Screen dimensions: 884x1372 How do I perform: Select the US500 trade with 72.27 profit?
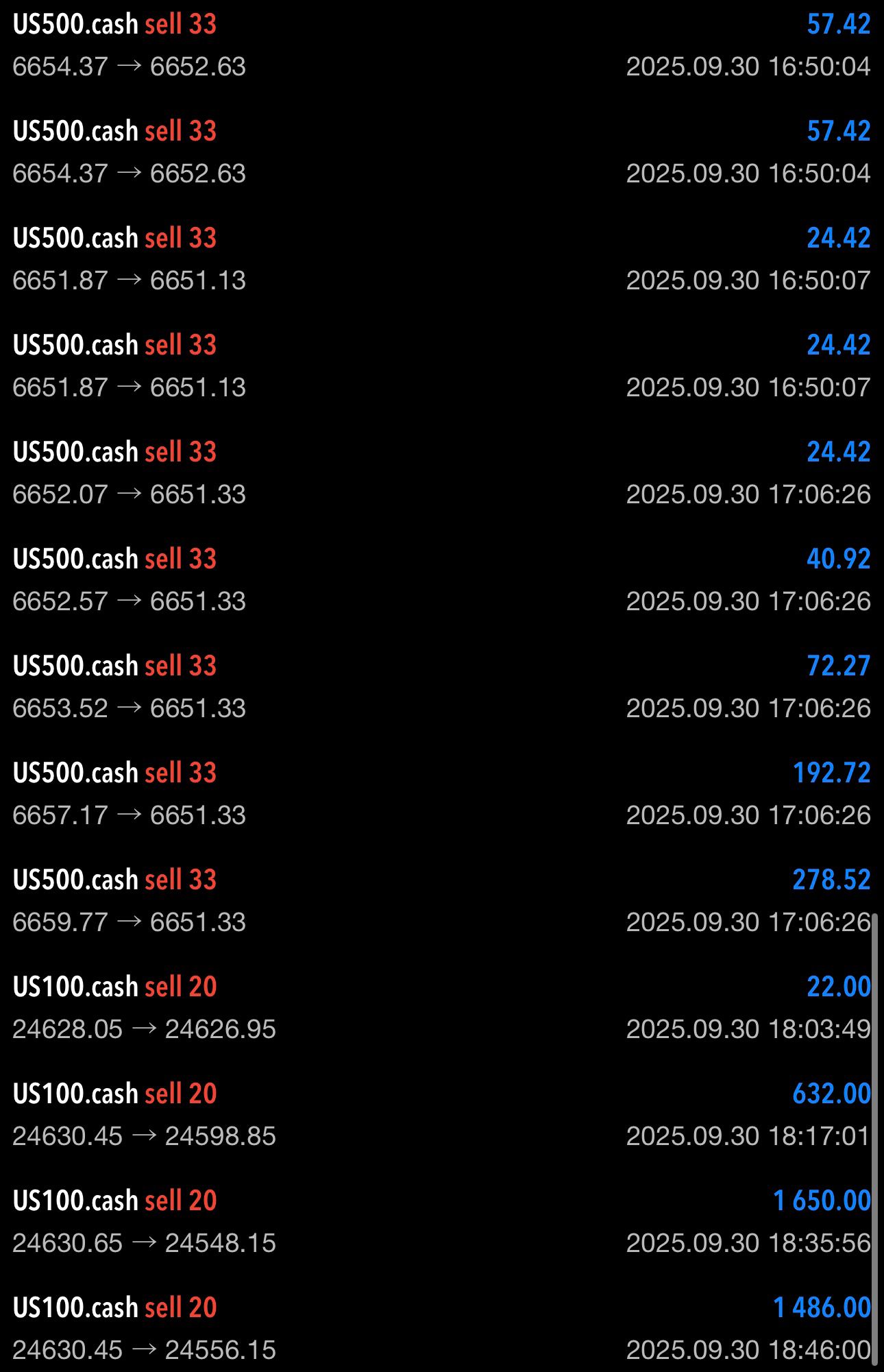[442, 687]
